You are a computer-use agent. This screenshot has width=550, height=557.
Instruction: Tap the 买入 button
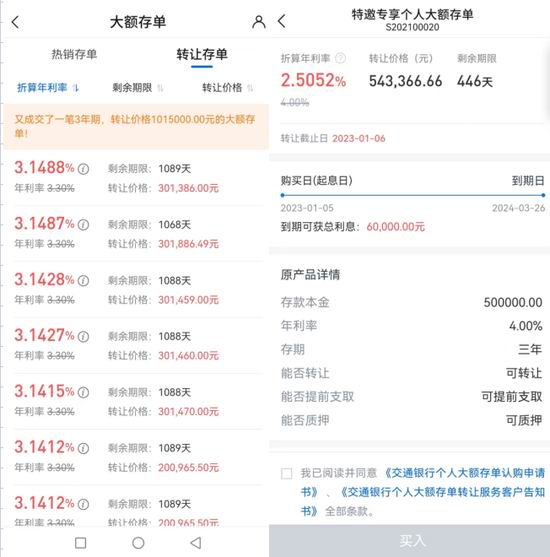[409, 541]
